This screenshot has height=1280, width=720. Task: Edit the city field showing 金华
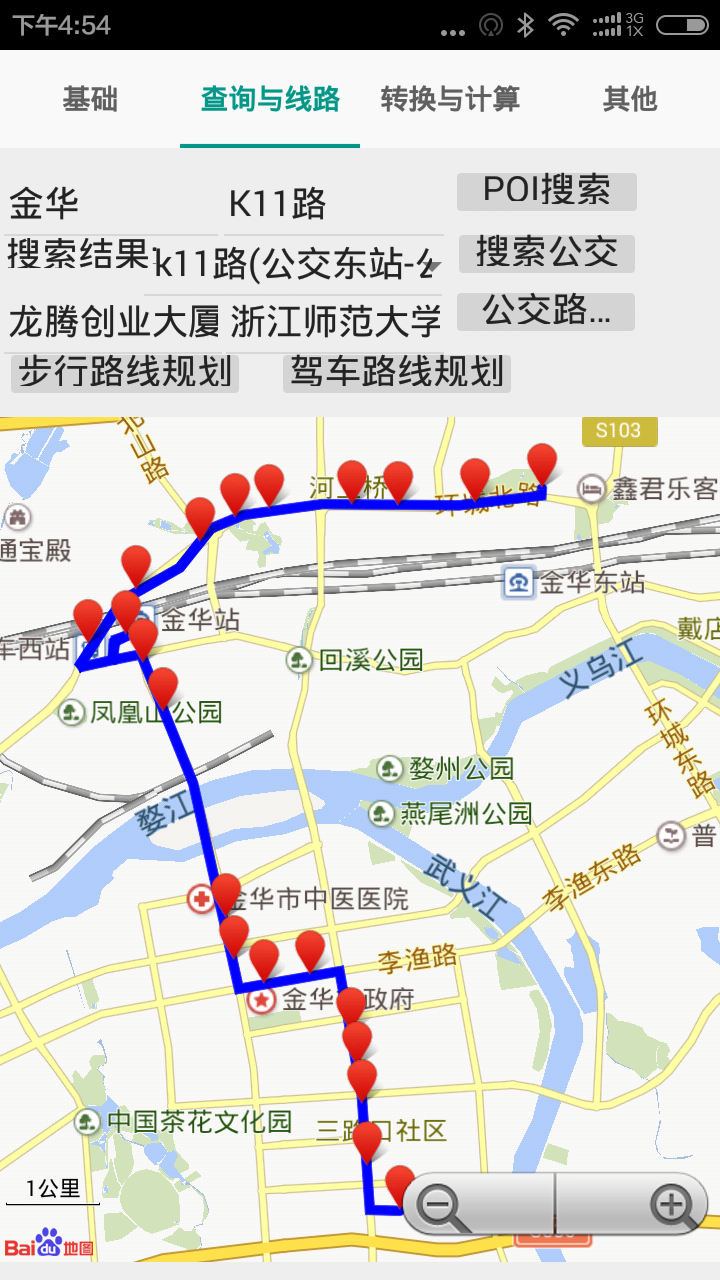110,204
